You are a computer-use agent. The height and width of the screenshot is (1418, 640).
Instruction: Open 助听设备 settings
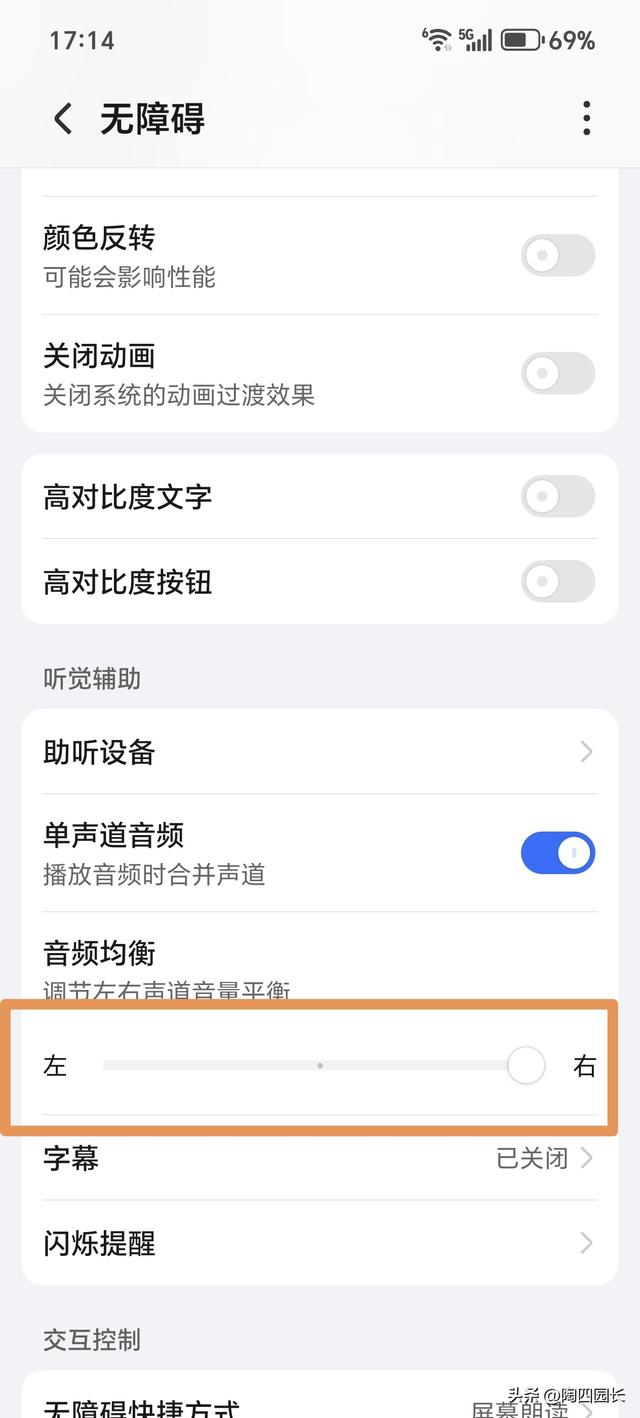point(319,752)
